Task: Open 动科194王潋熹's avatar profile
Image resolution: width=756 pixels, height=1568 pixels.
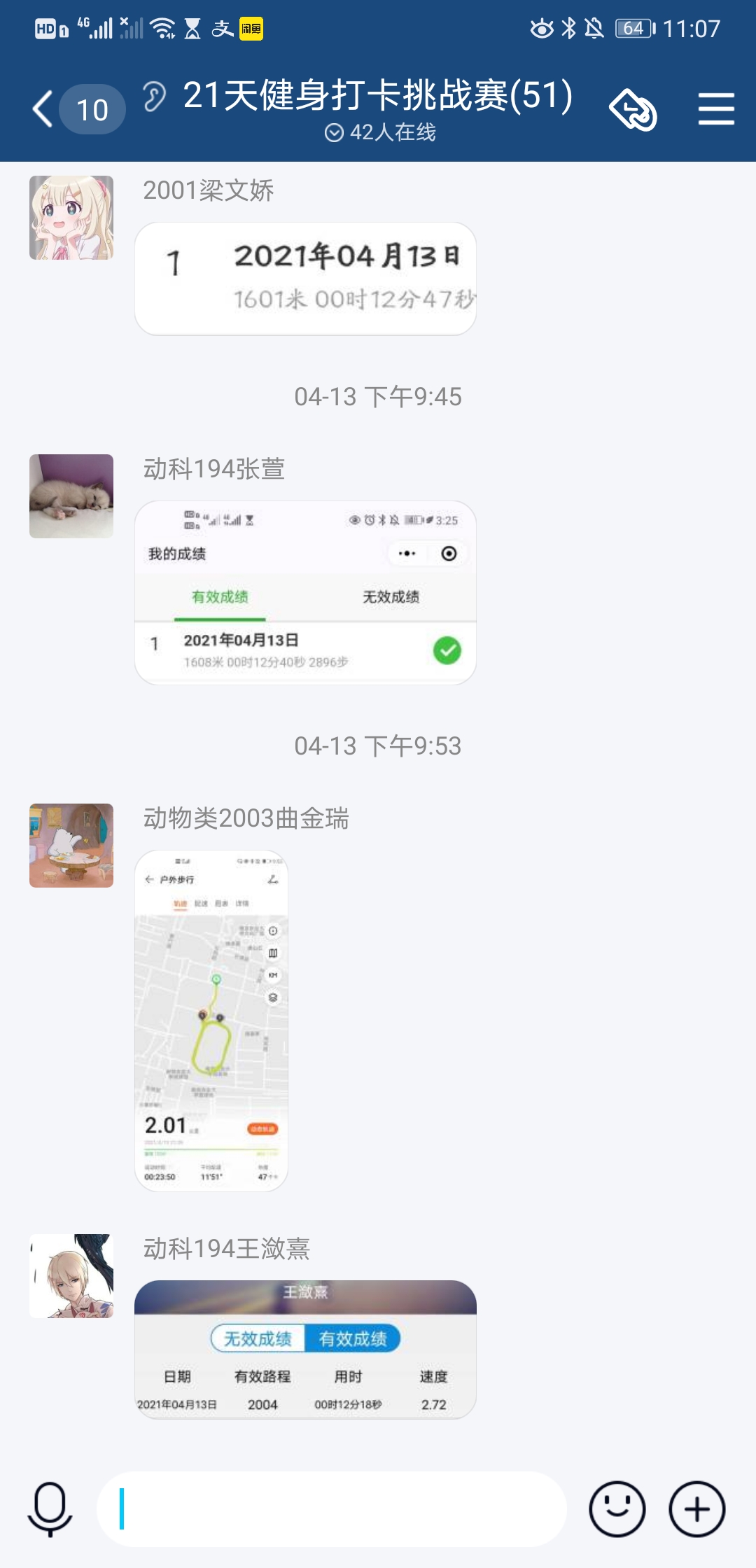Action: click(71, 1276)
